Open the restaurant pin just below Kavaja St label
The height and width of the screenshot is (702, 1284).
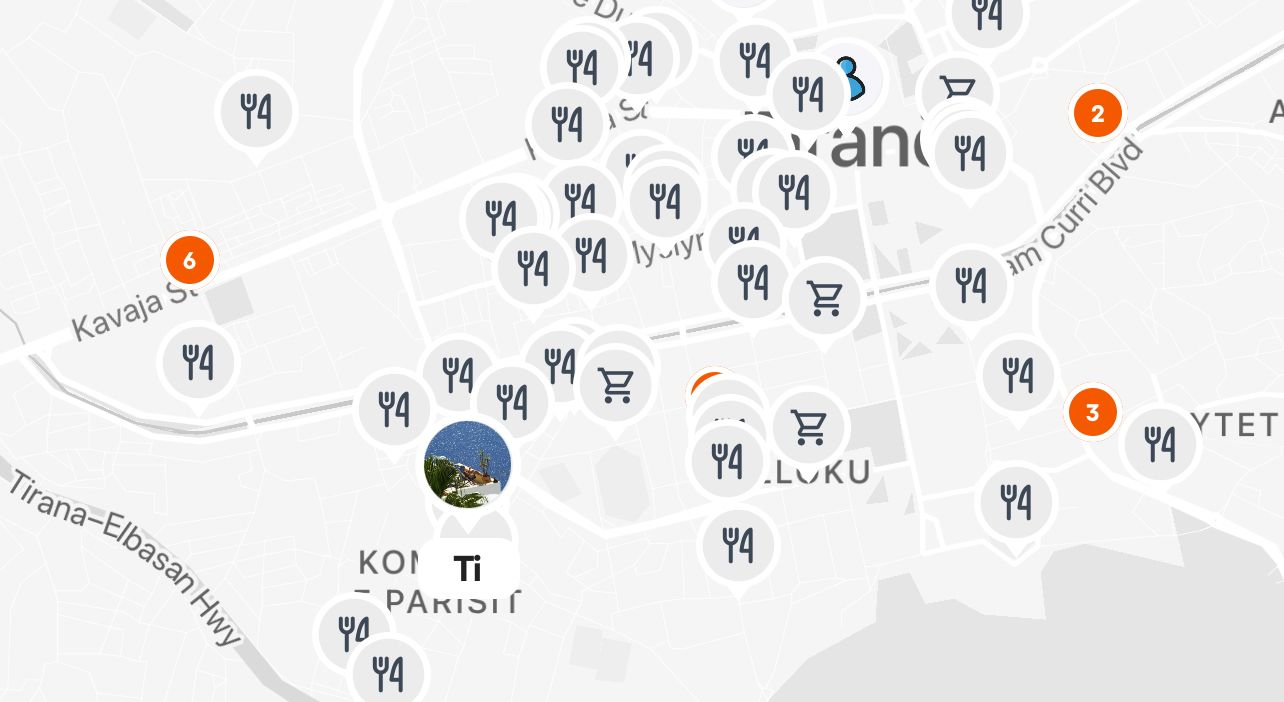(198, 362)
